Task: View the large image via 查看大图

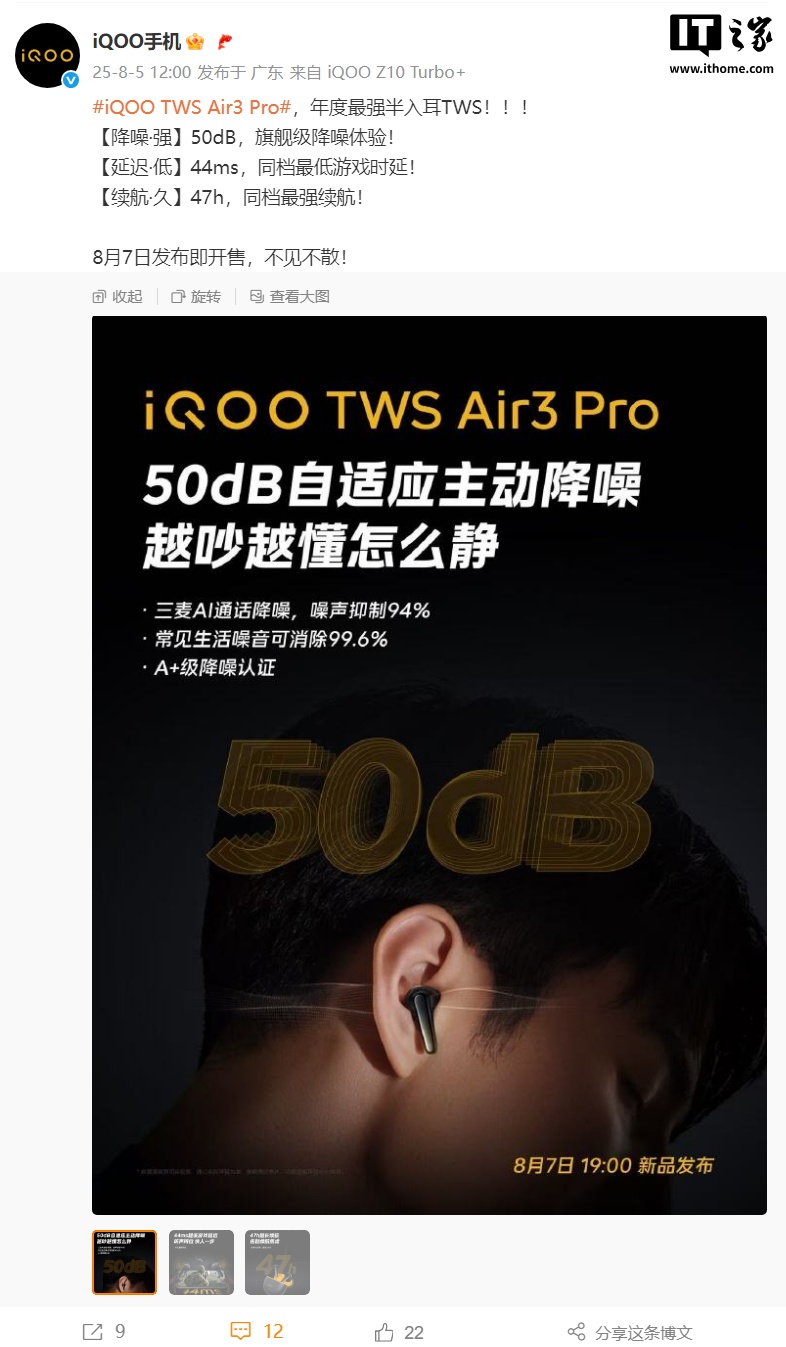Action: click(x=289, y=296)
